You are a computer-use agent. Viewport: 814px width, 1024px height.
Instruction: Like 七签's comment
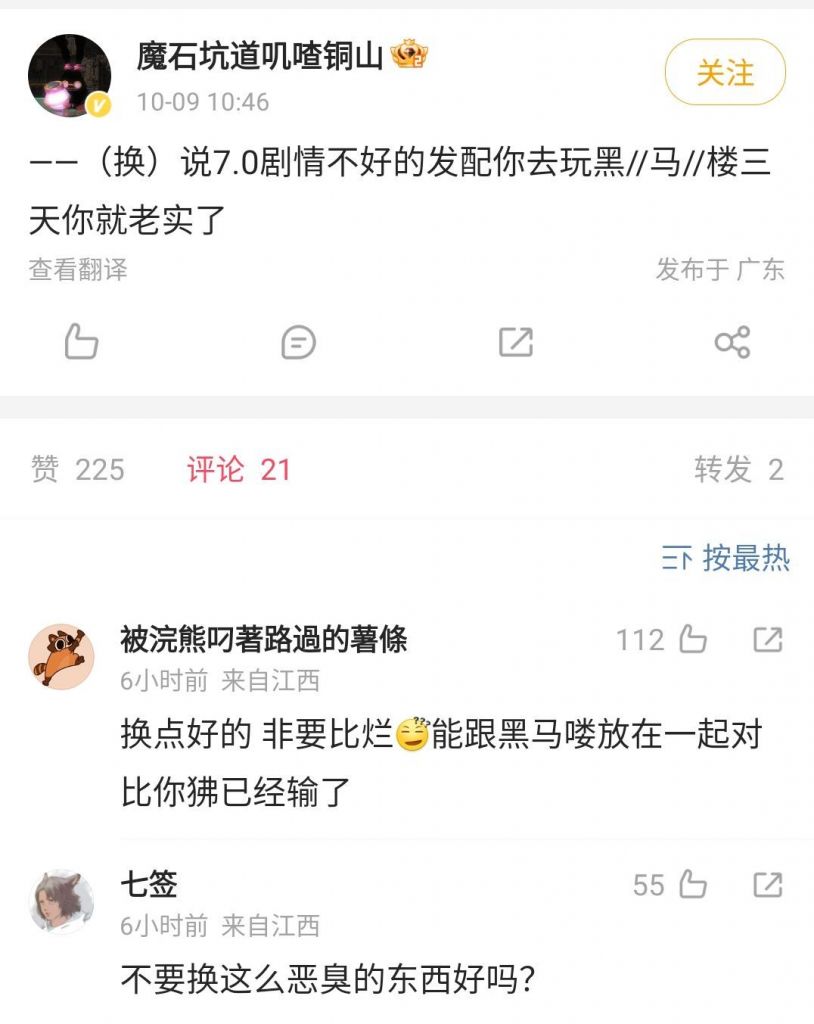692,884
